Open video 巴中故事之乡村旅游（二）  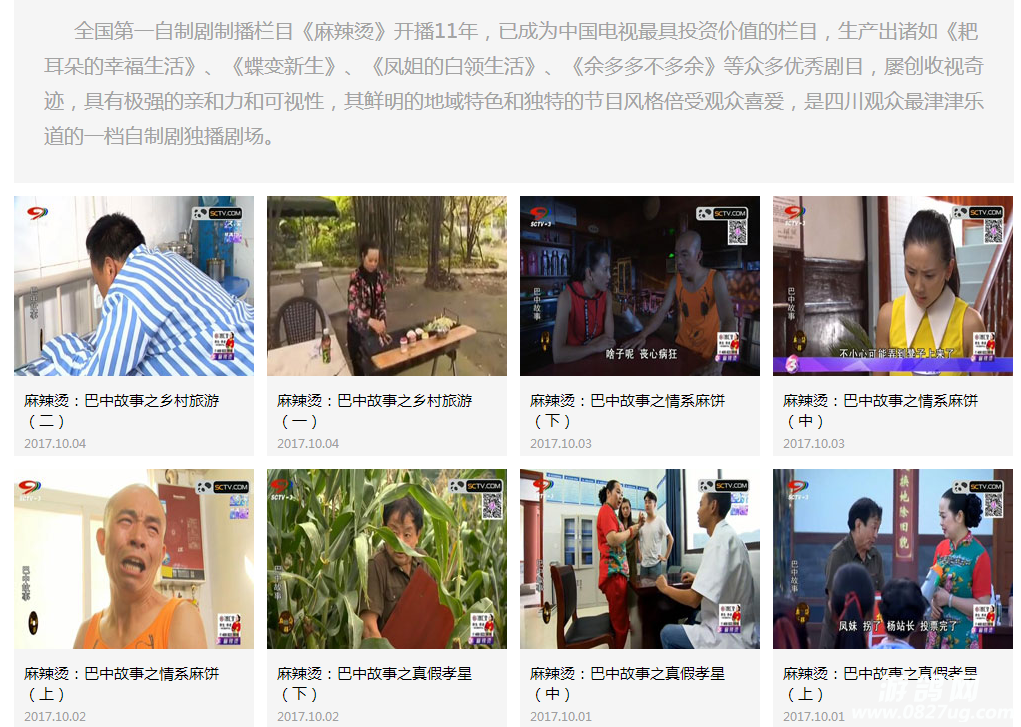pyautogui.click(x=133, y=286)
